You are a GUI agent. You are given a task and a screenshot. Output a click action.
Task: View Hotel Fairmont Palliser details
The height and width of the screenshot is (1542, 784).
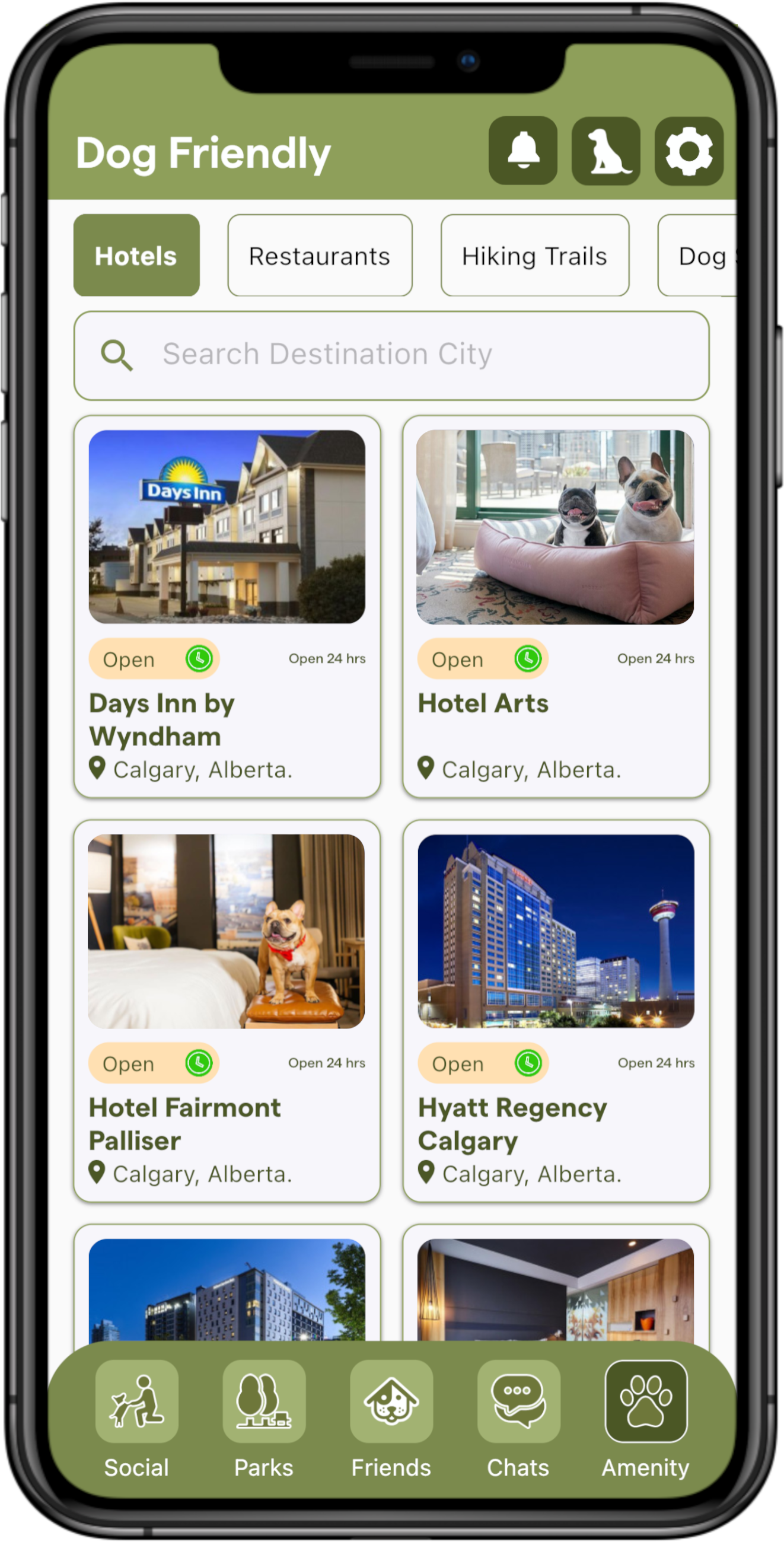click(x=227, y=1011)
